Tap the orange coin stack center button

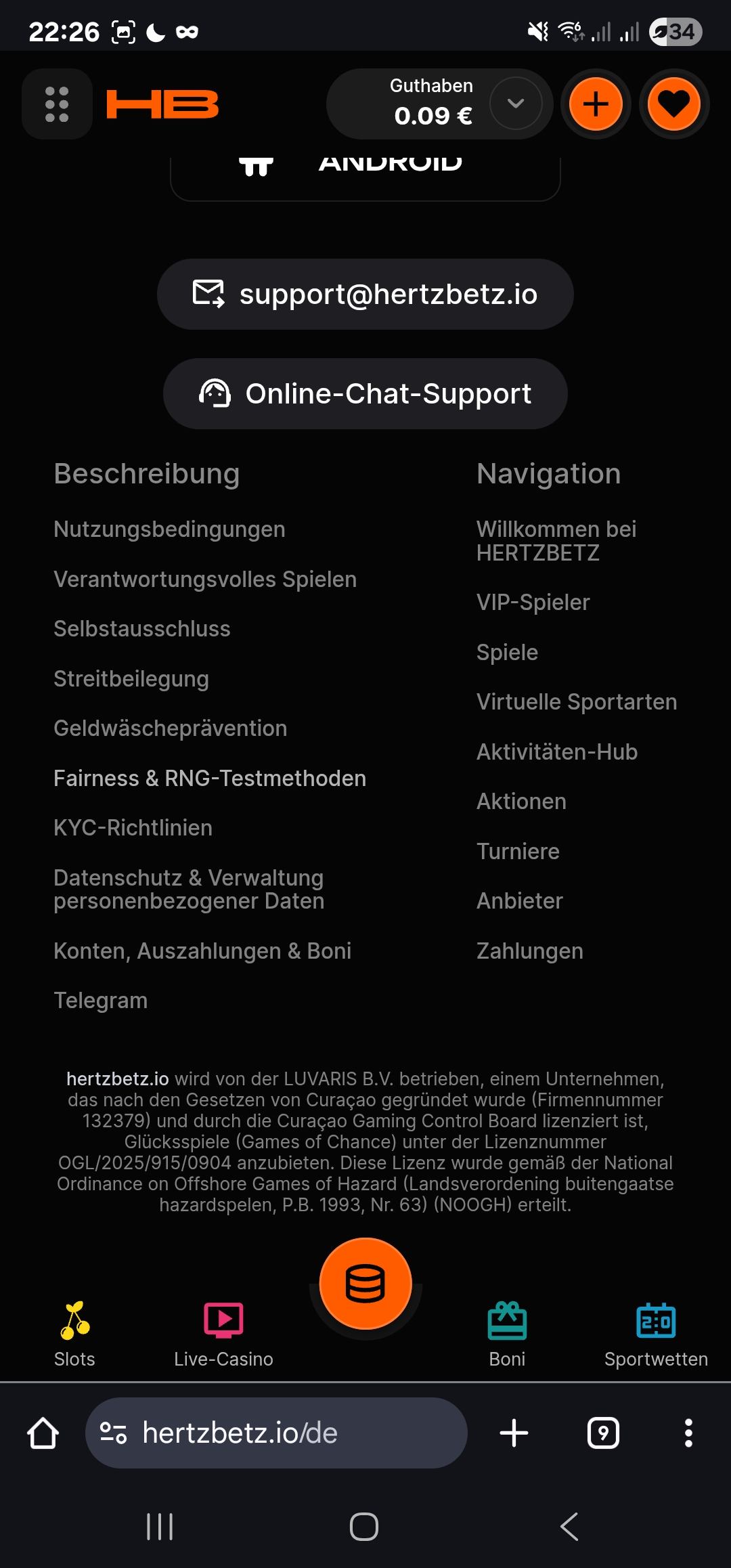click(365, 1284)
